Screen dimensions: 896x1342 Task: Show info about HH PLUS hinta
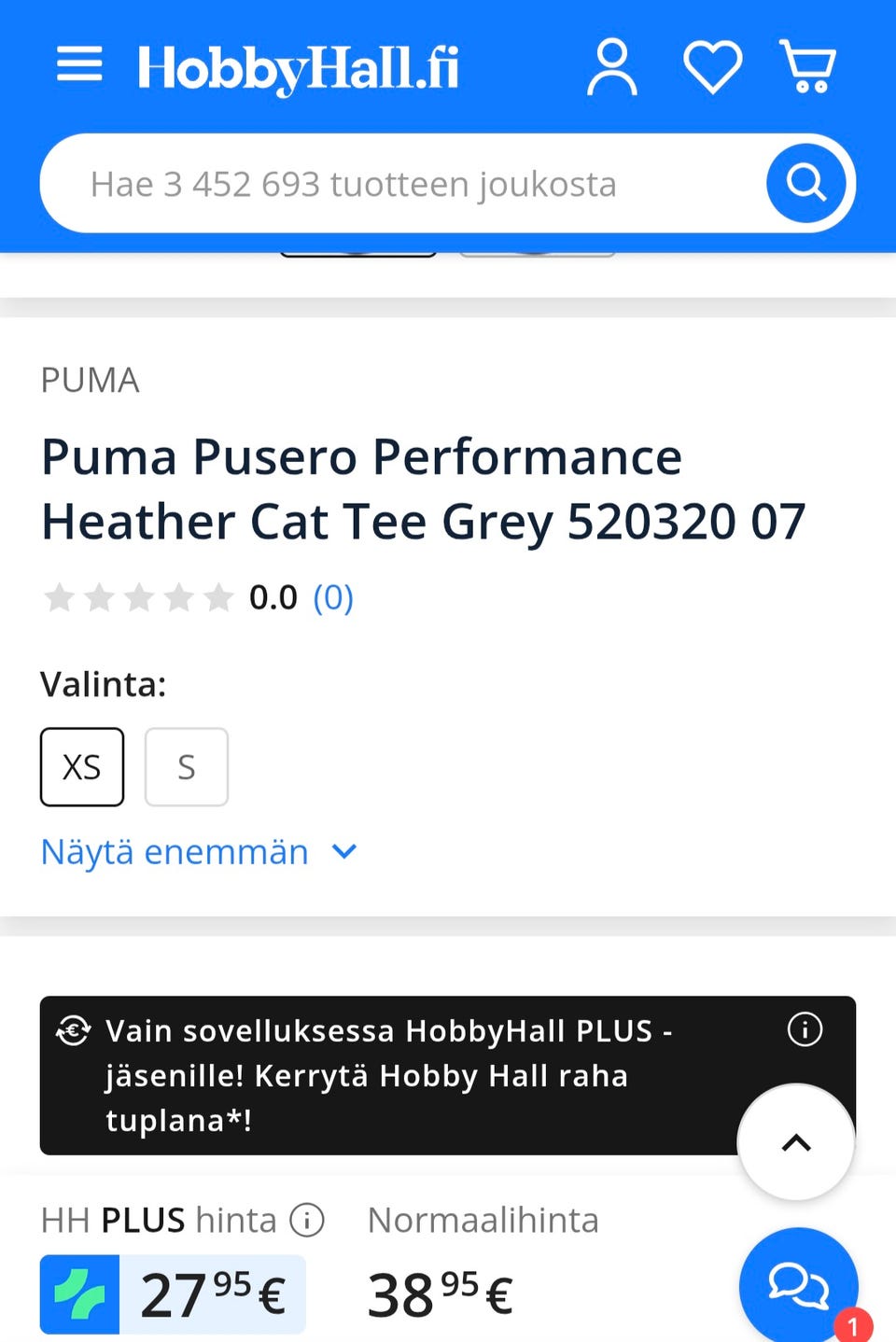307,1219
